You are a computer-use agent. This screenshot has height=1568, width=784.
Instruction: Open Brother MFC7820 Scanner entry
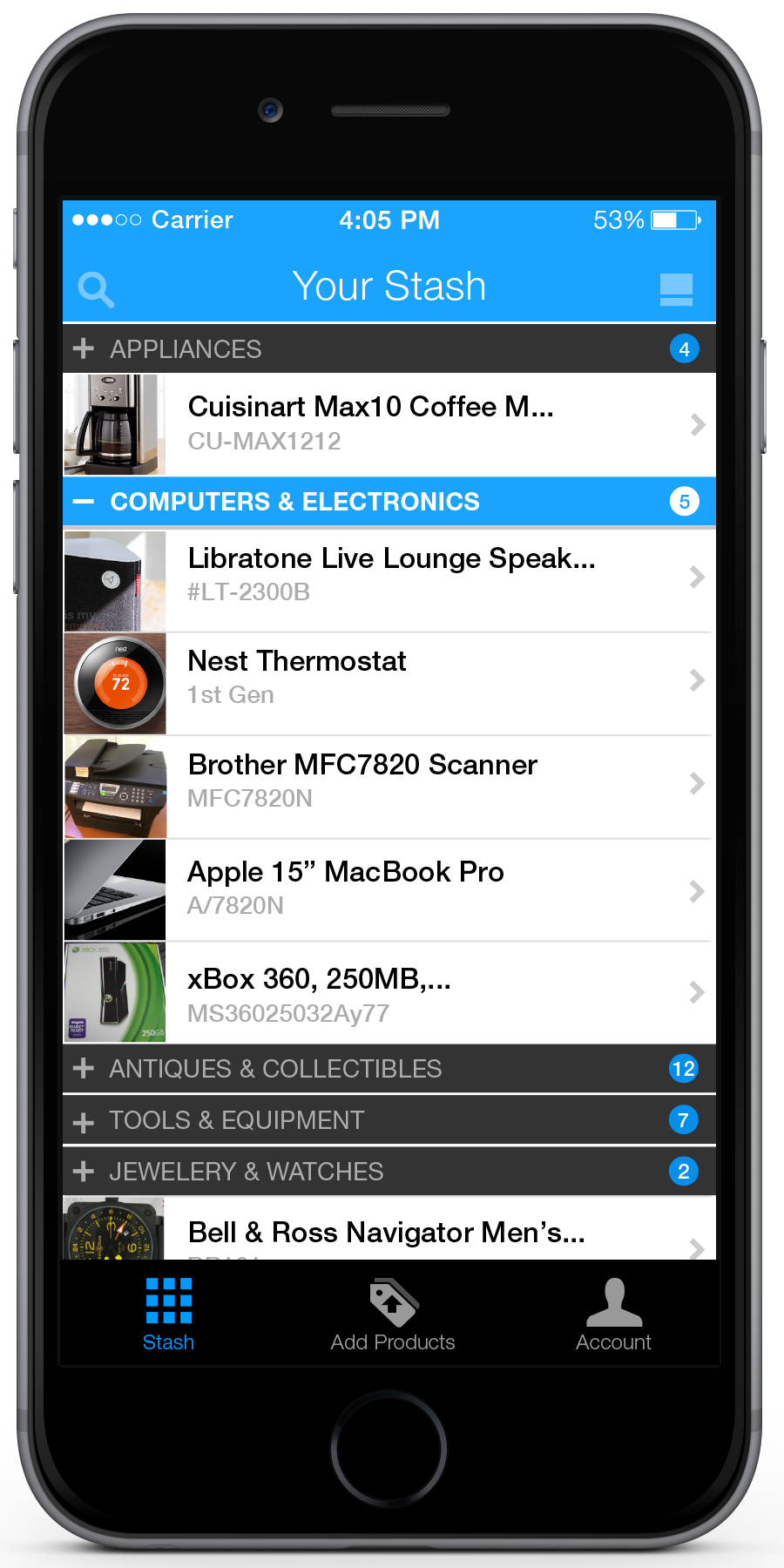[389, 781]
